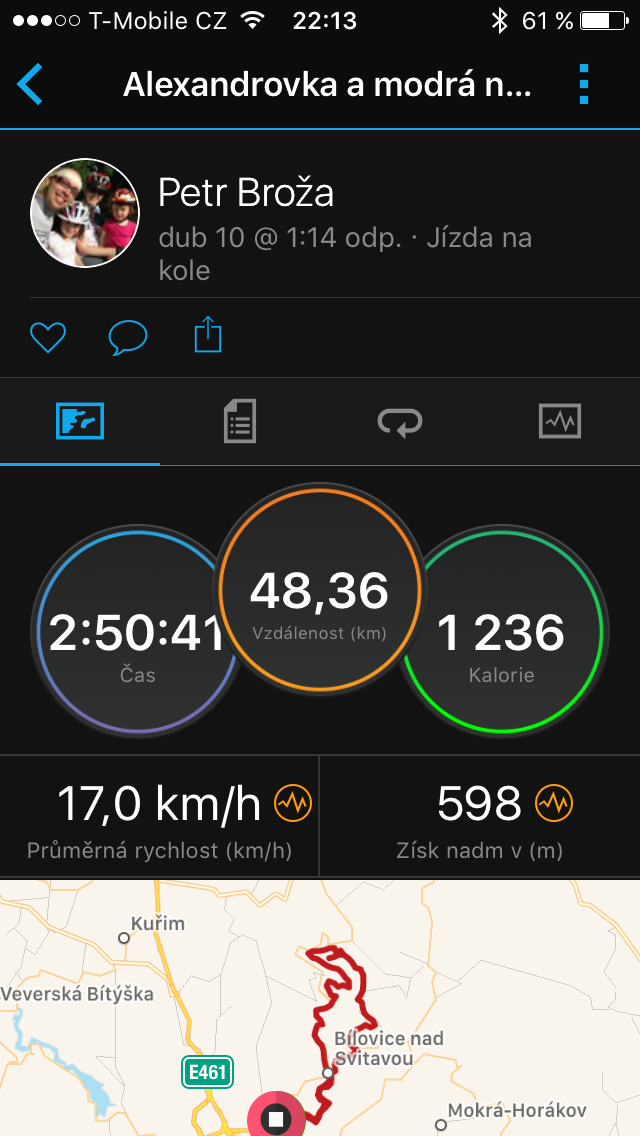
Task: Open Petr Broža's profile picture
Action: pos(85,213)
